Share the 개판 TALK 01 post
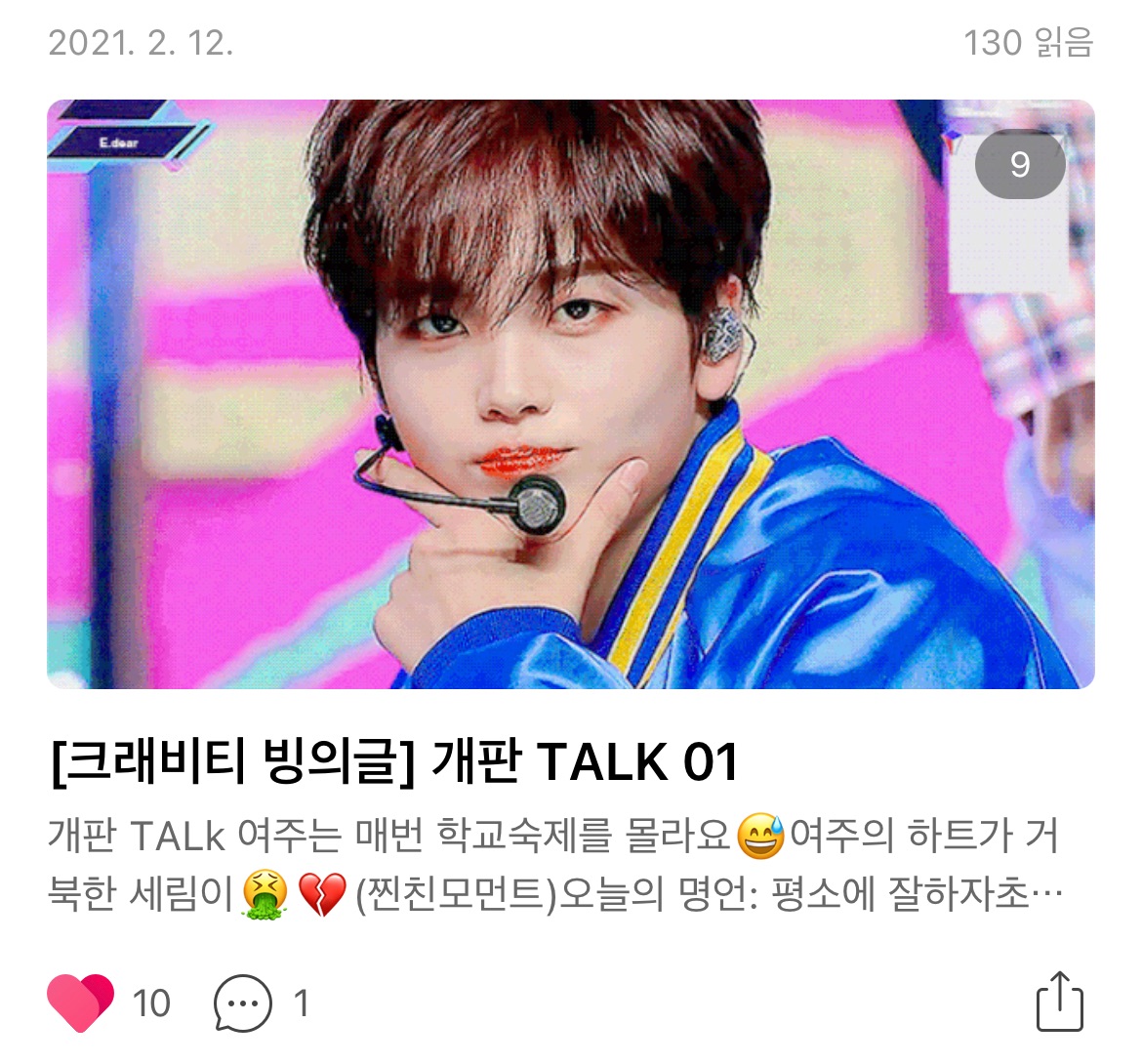This screenshot has width=1142, height=1064. tap(1059, 1001)
